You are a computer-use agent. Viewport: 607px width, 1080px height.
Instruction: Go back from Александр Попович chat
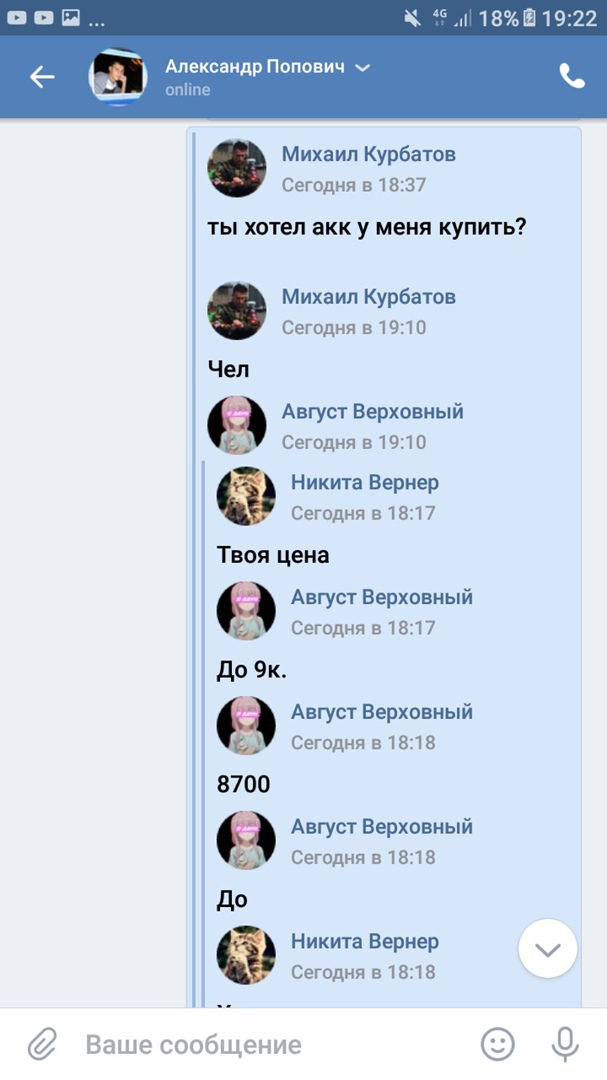tap(42, 77)
